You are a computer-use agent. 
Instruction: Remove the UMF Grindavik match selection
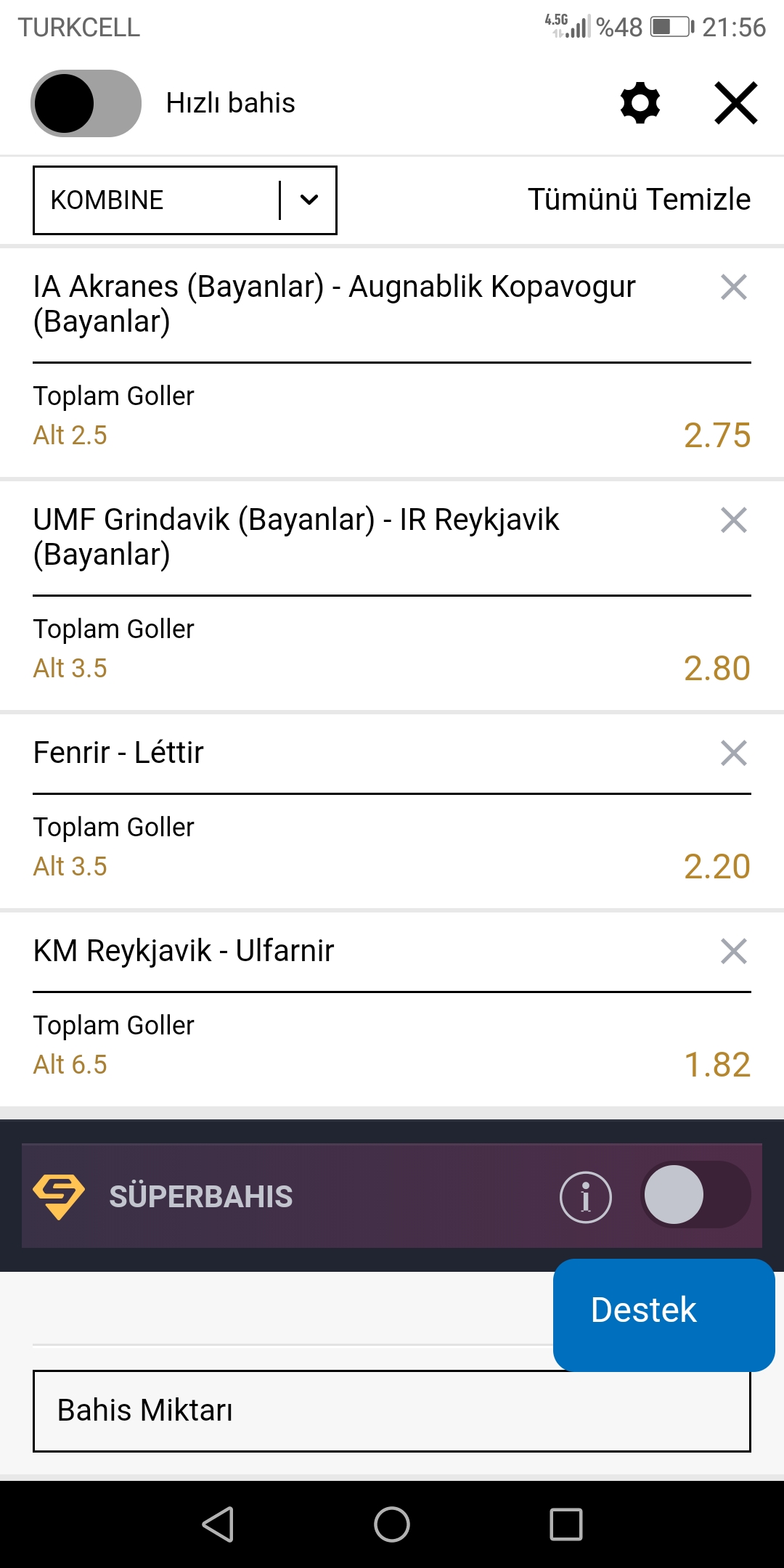(x=734, y=520)
